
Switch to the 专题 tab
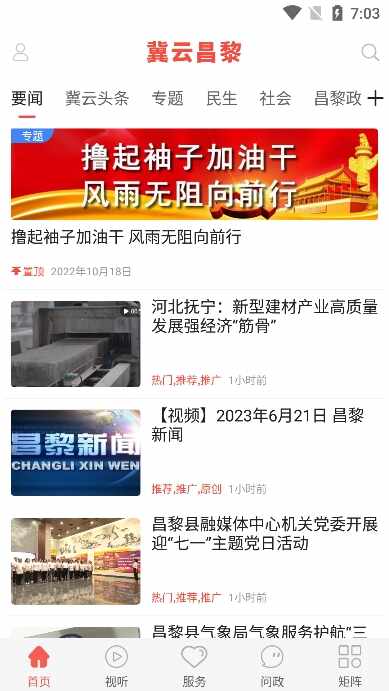pos(167,98)
